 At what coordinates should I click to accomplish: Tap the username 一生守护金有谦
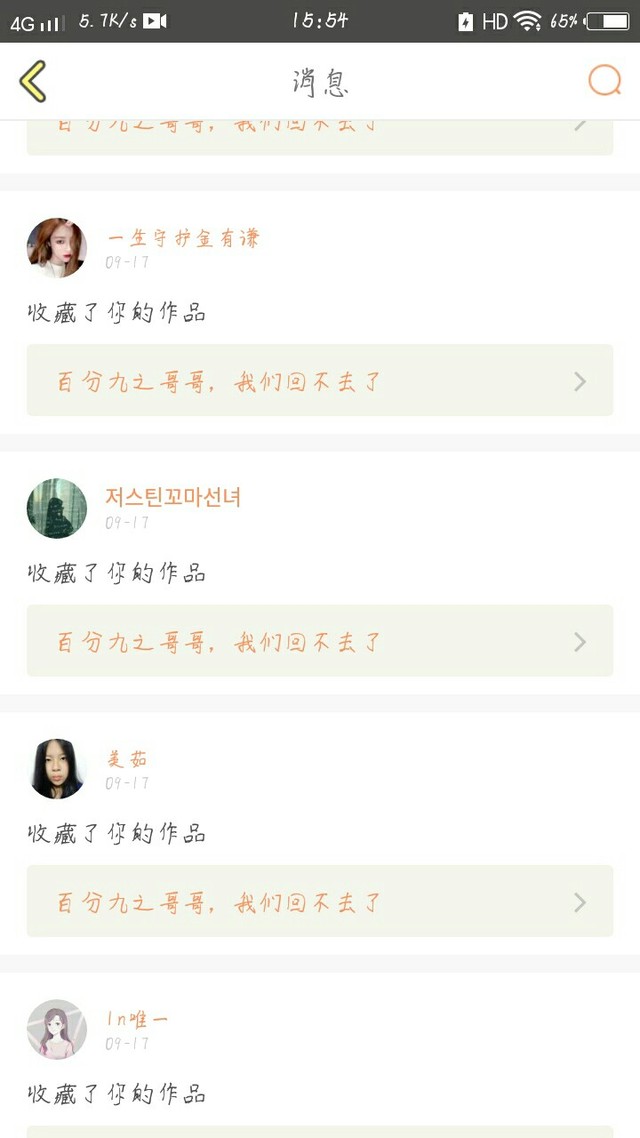183,238
